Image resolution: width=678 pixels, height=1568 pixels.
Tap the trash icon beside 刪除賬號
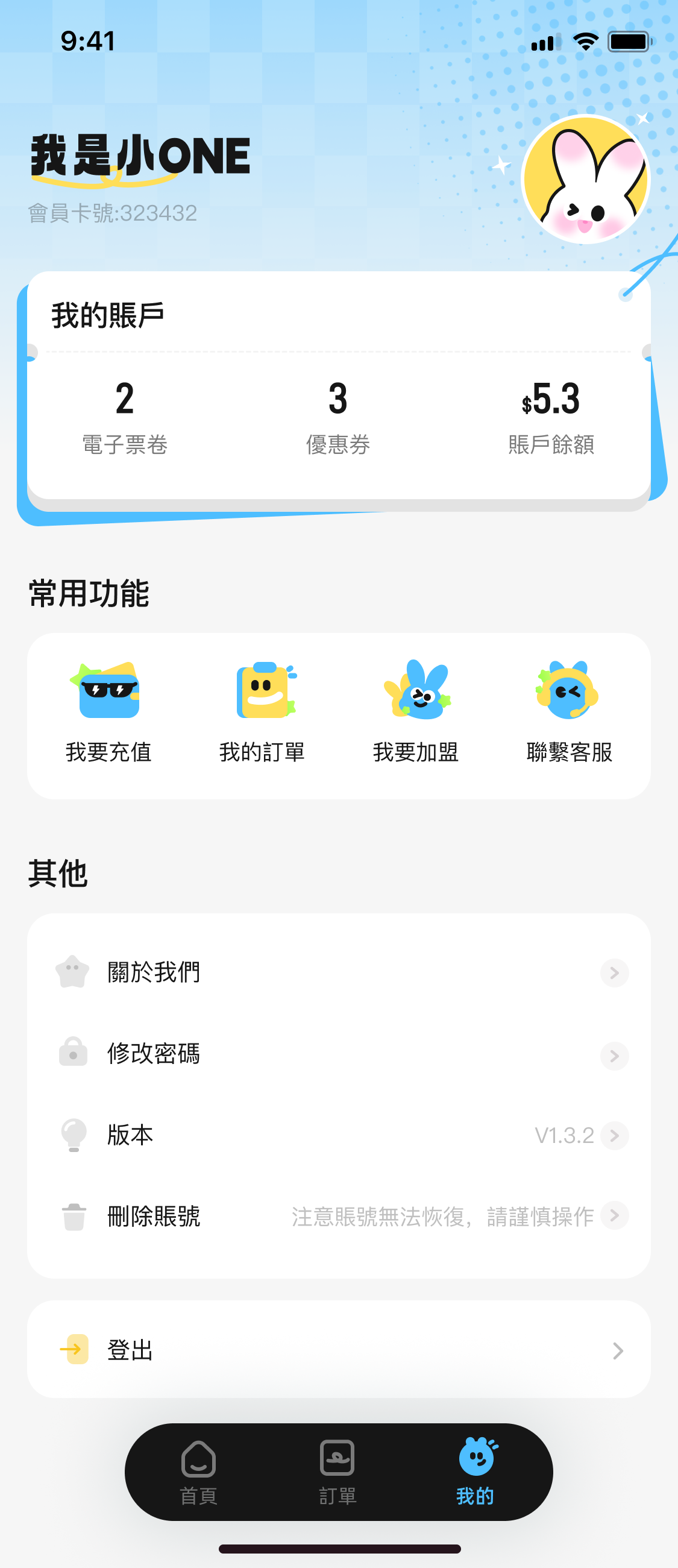tap(73, 1215)
